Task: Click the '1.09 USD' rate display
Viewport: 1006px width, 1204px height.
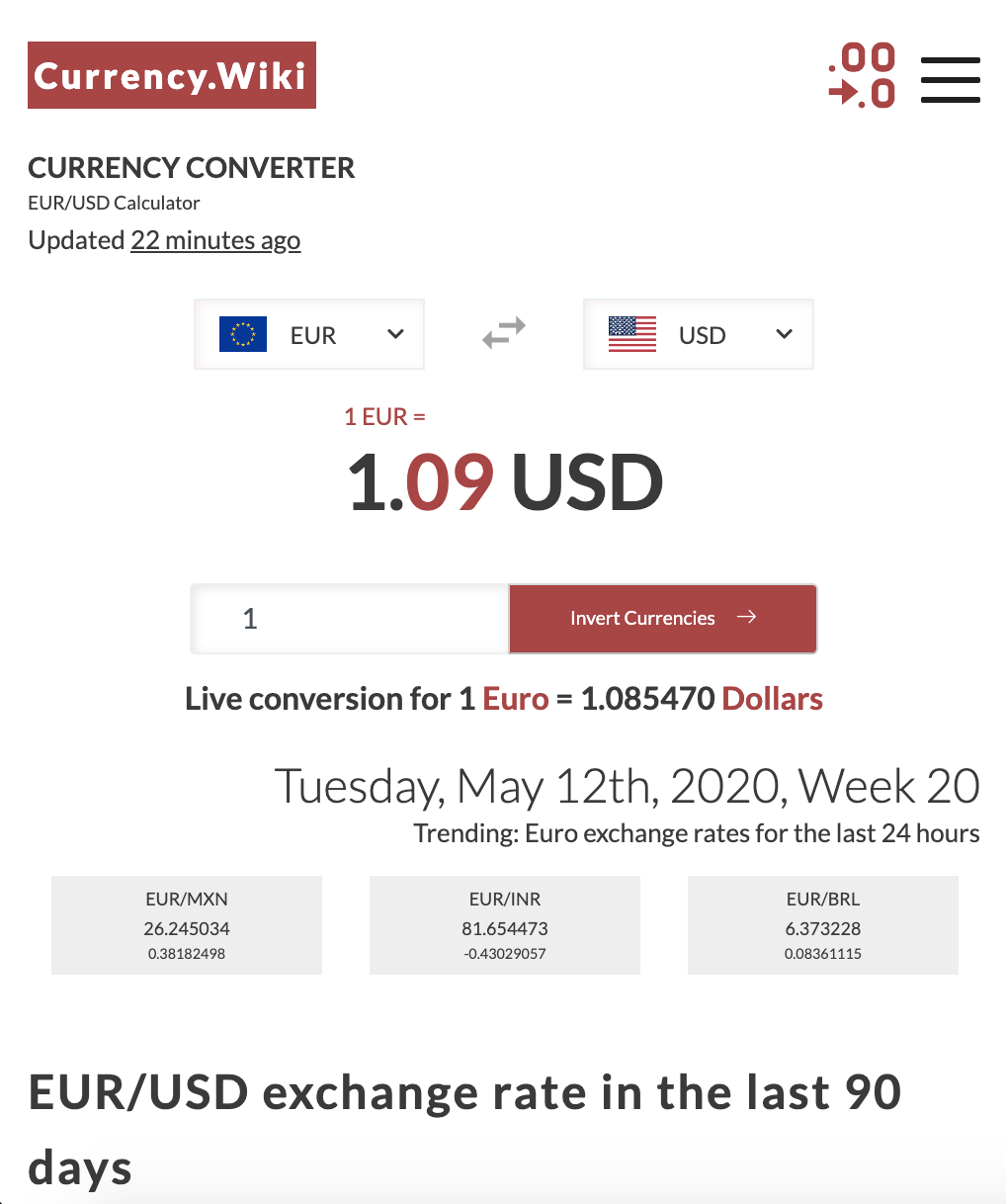Action: (x=504, y=481)
